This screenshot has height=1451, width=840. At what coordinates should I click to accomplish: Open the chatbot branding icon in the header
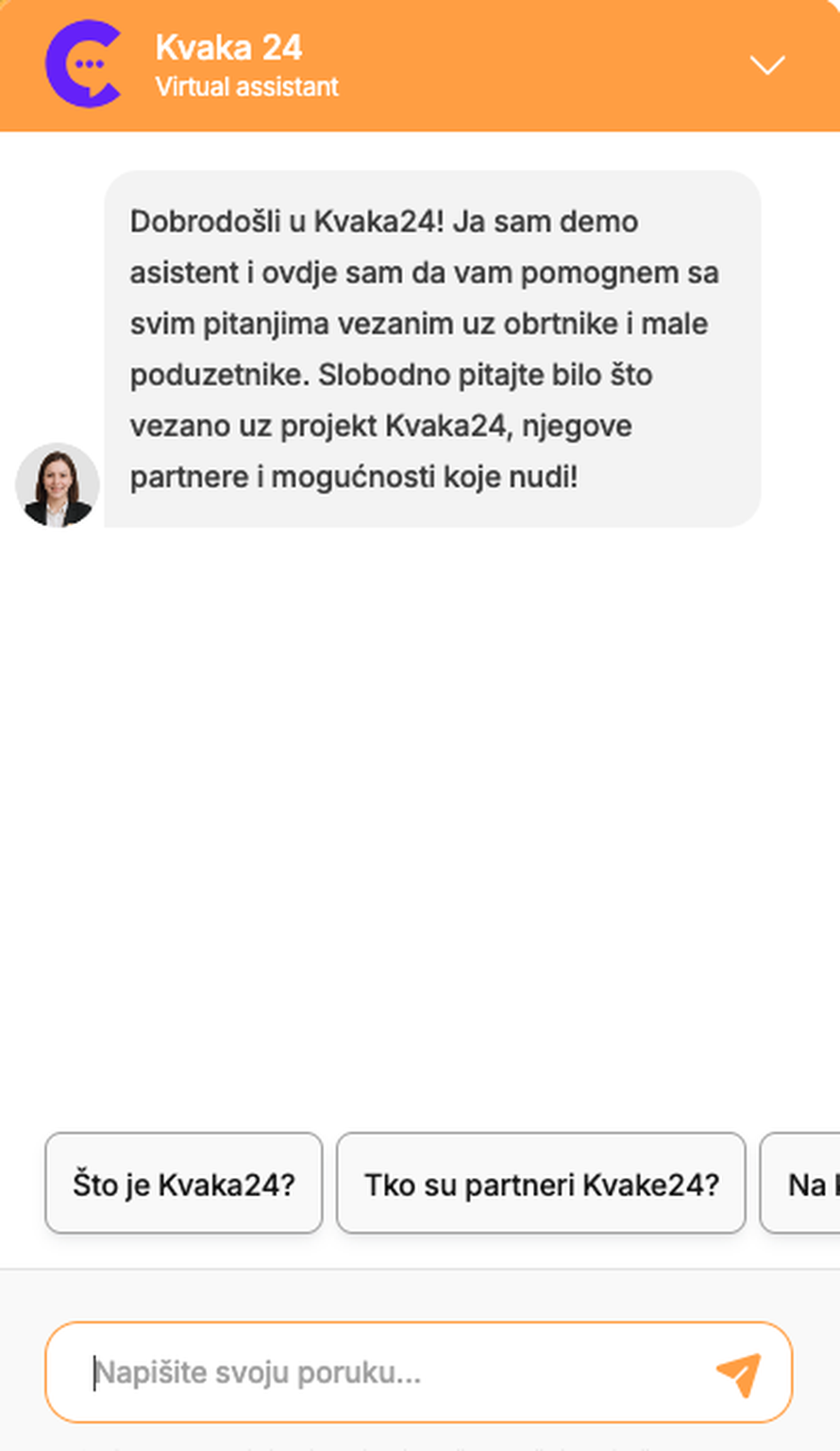(83, 65)
